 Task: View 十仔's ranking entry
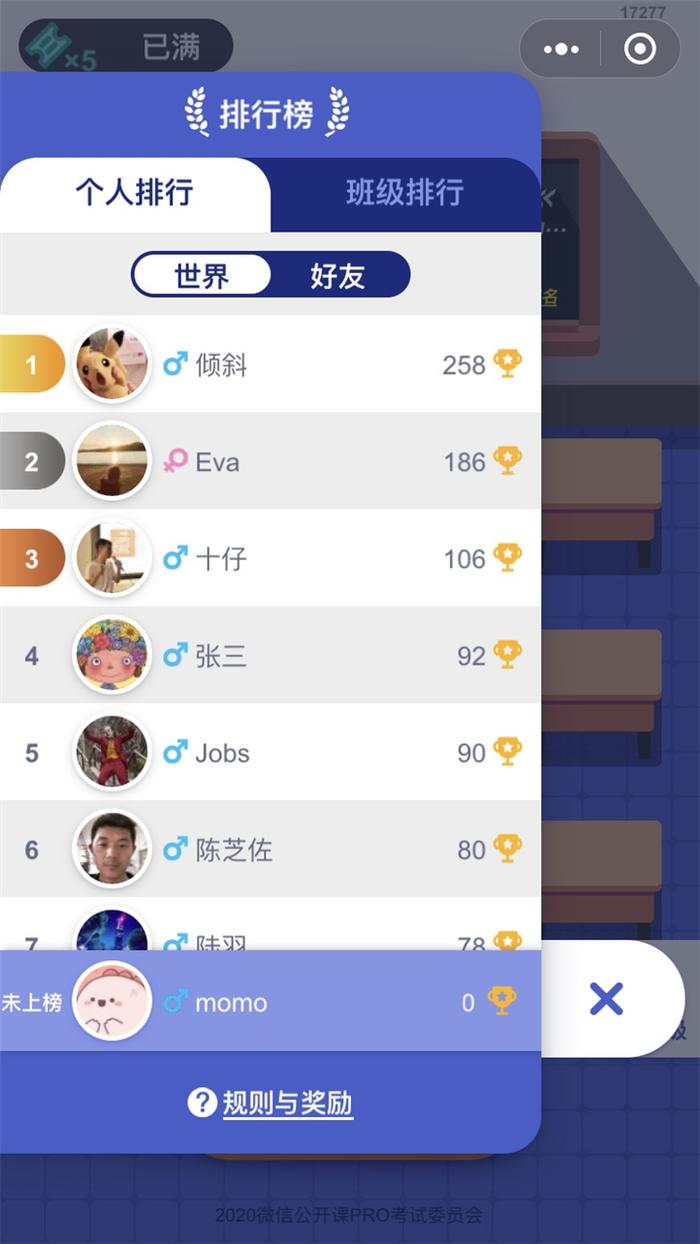point(270,558)
